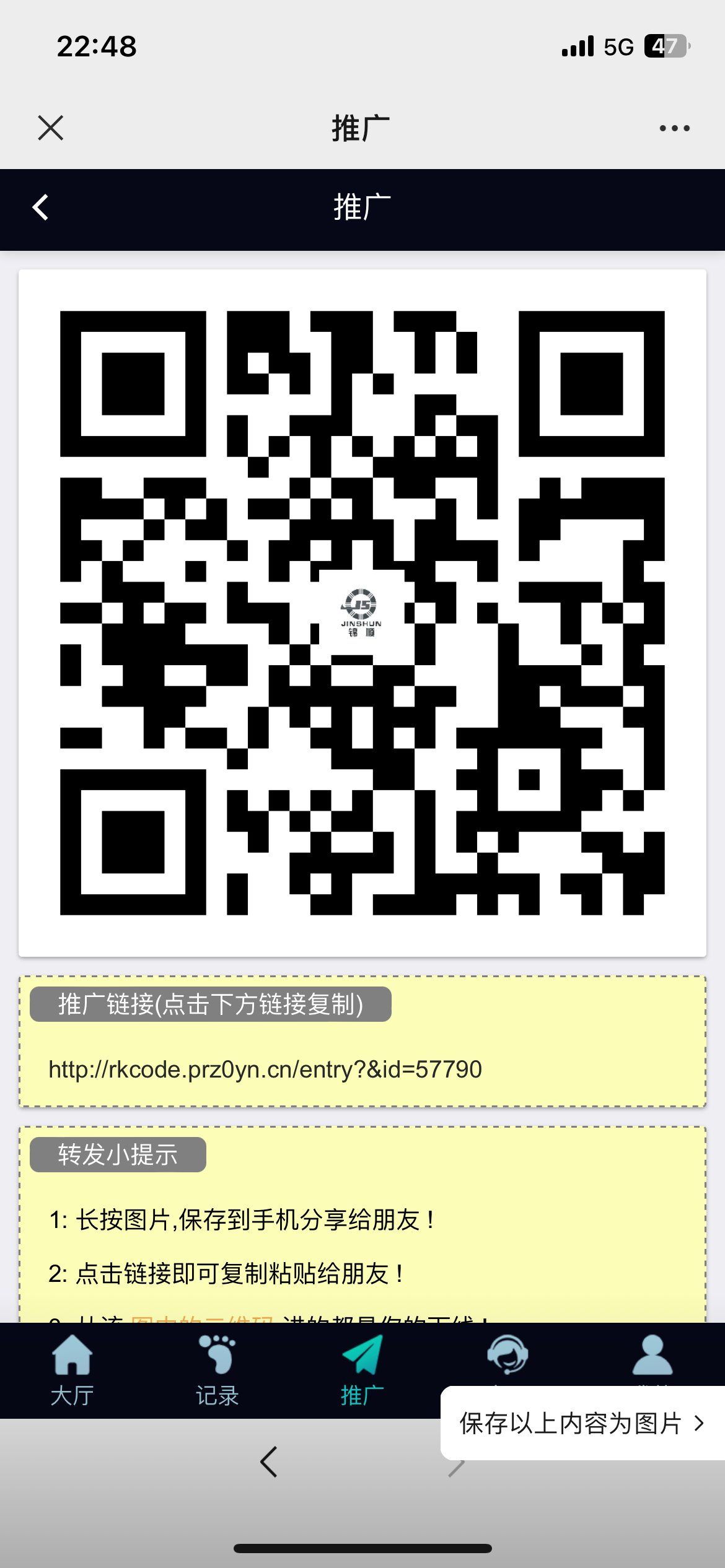Image resolution: width=725 pixels, height=1568 pixels.
Task: Switch to the 大厅 tab
Action: [x=72, y=1370]
